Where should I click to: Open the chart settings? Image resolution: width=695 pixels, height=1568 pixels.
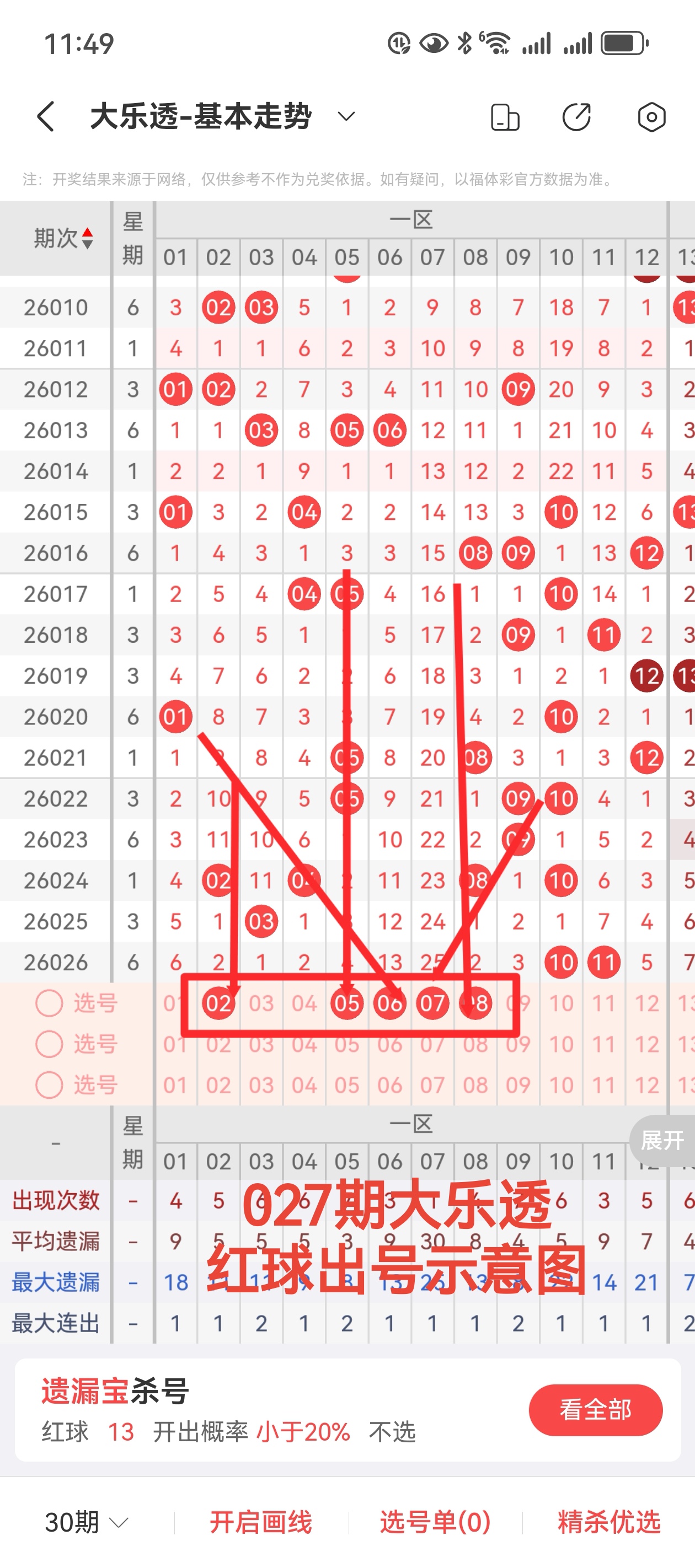pyautogui.click(x=651, y=117)
